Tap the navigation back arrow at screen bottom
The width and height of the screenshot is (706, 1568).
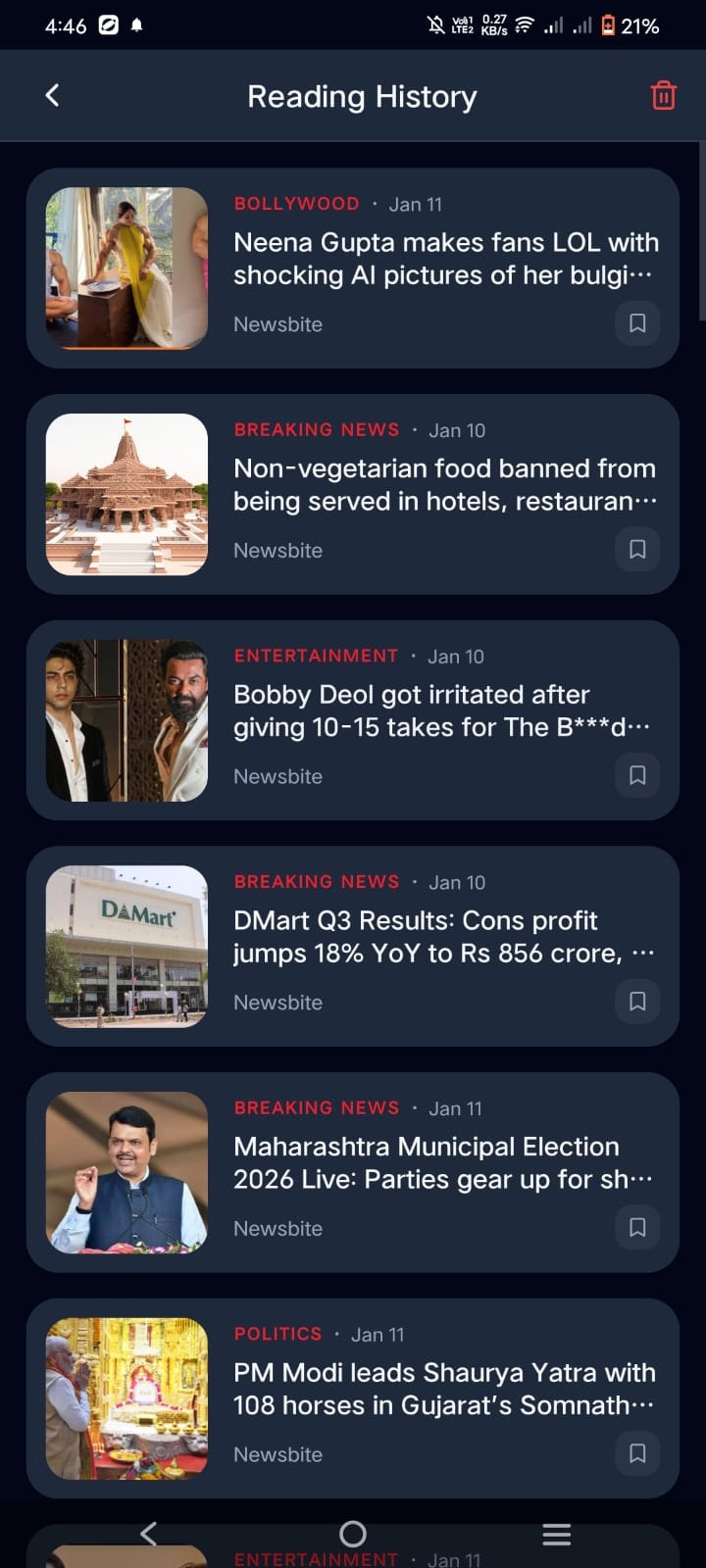[x=149, y=1534]
